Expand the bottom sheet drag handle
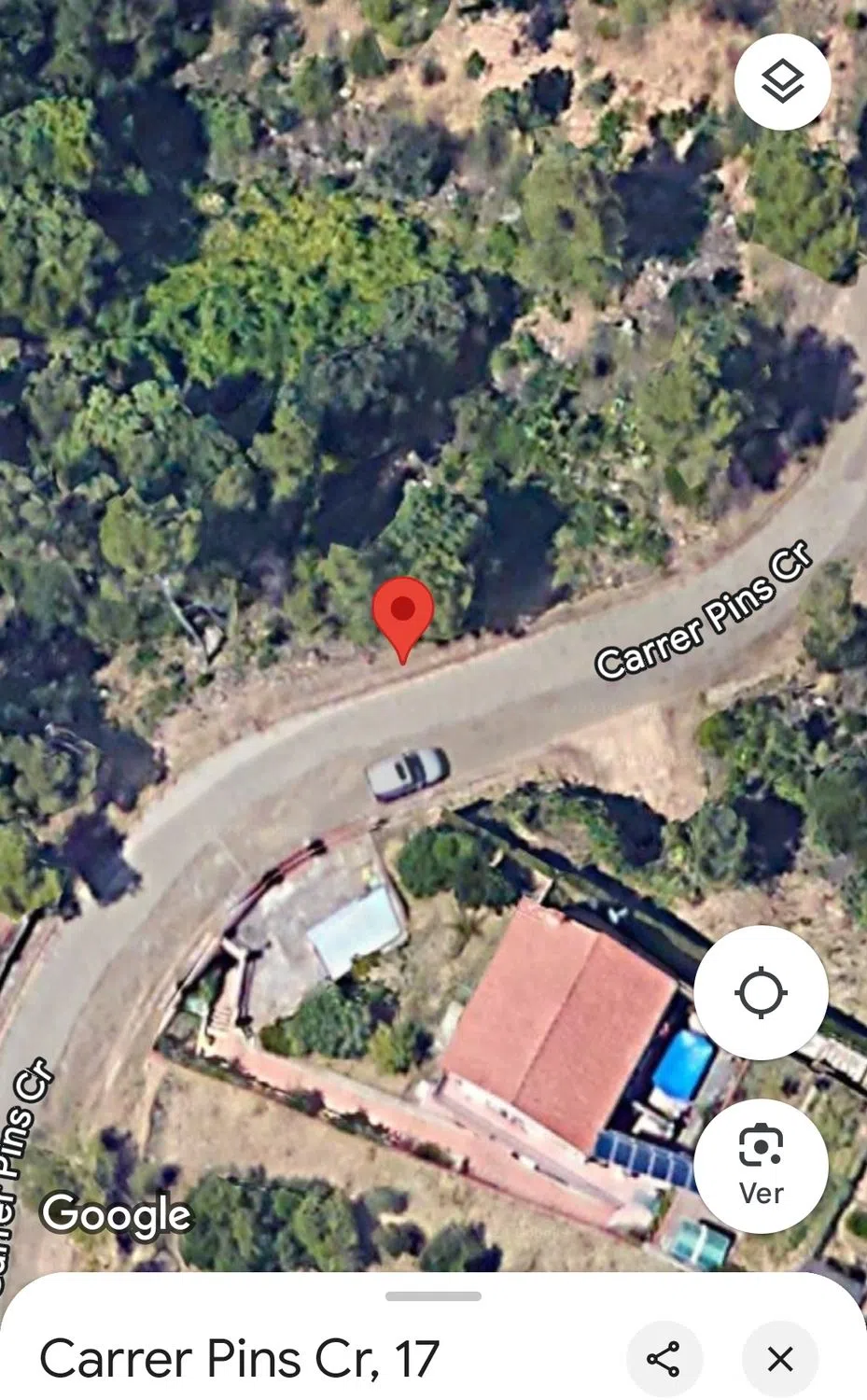Viewport: 867px width, 1400px height. (x=433, y=1295)
